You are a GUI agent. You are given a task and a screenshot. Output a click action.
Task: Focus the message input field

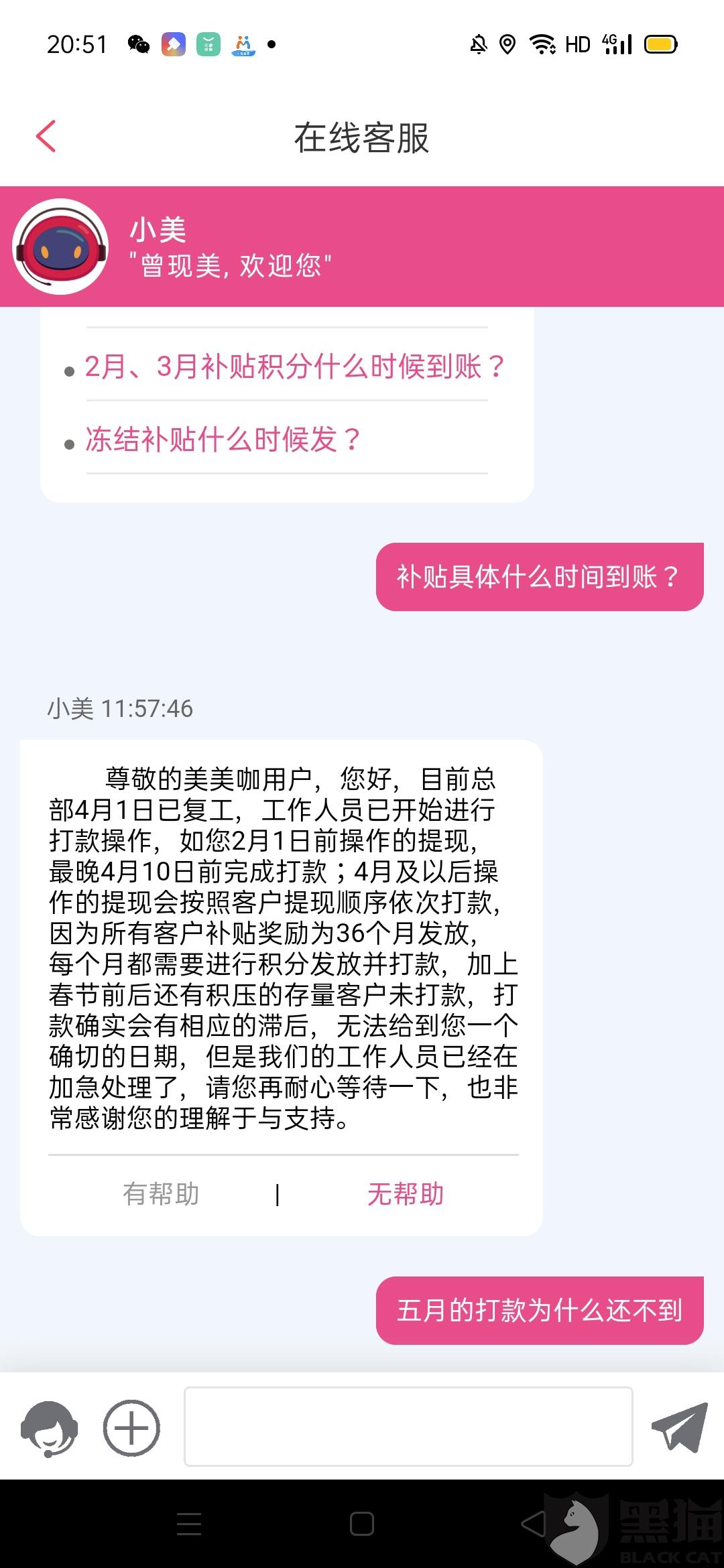tap(408, 1427)
